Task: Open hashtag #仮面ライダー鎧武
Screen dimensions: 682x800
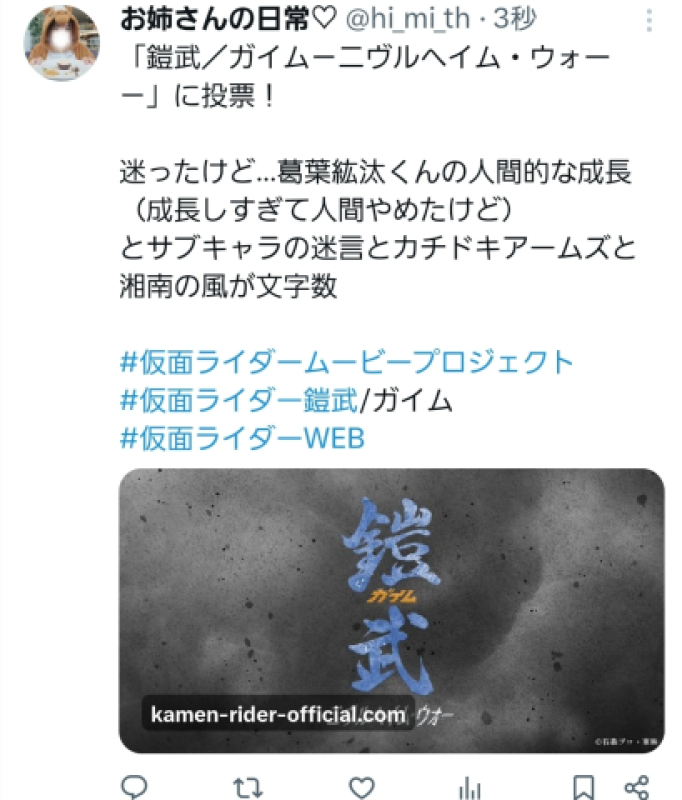Action: coord(237,399)
